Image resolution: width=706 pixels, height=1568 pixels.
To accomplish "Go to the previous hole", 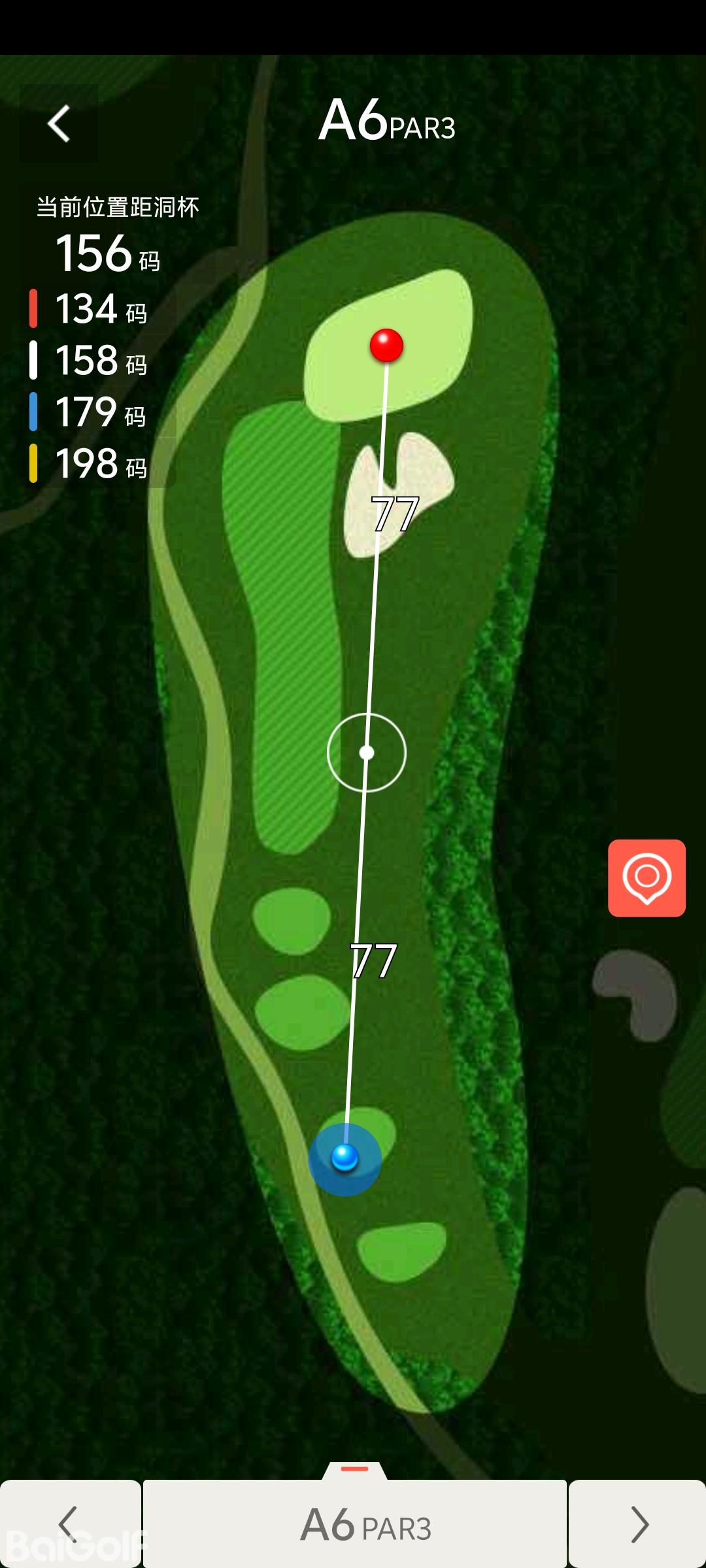I will [69, 1524].
